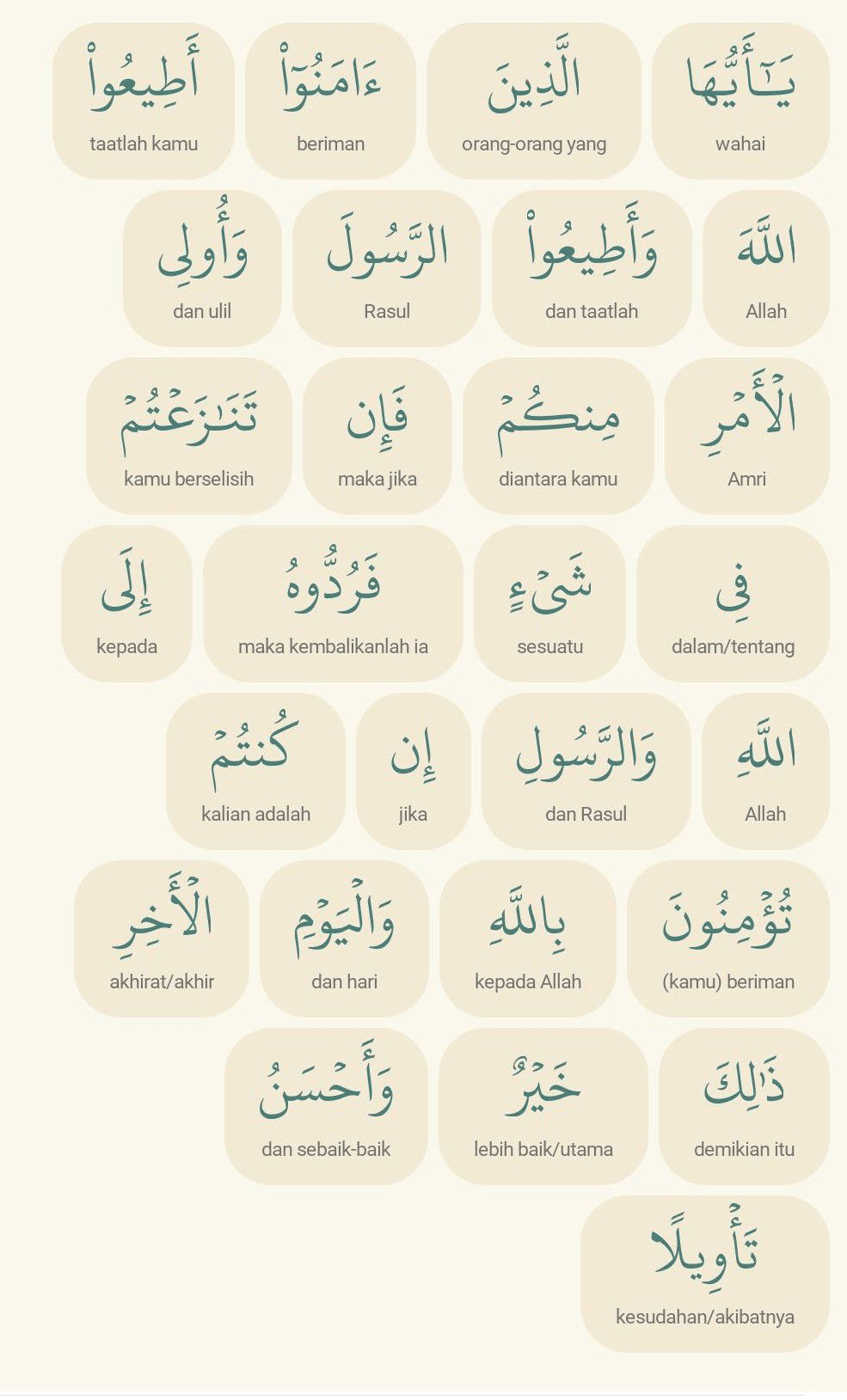Tap the lebih baik/utama word card
This screenshot has height=1400, width=847.
point(543,1106)
